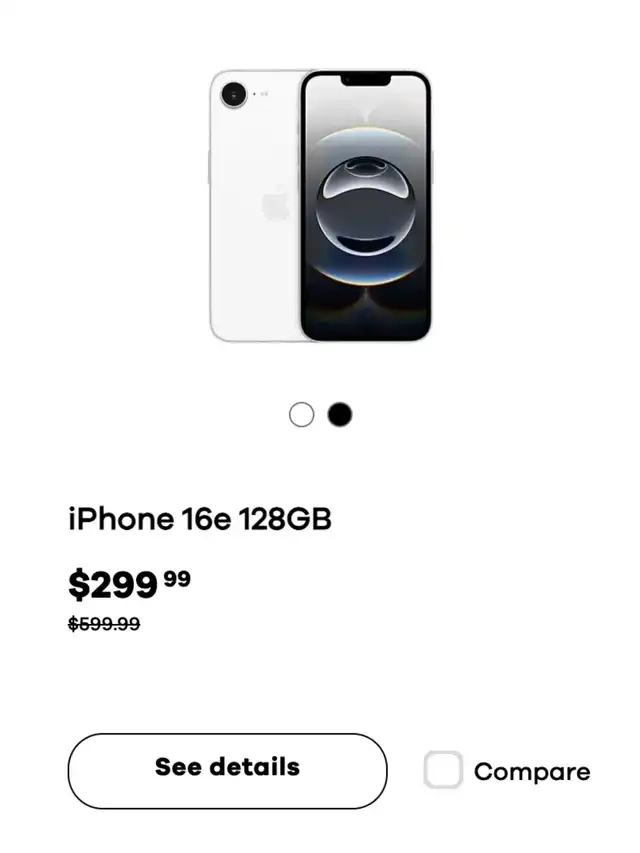Viewport: 640px width, 853px height.
Task: Open the iPhone 16e product image
Action: [x=321, y=206]
